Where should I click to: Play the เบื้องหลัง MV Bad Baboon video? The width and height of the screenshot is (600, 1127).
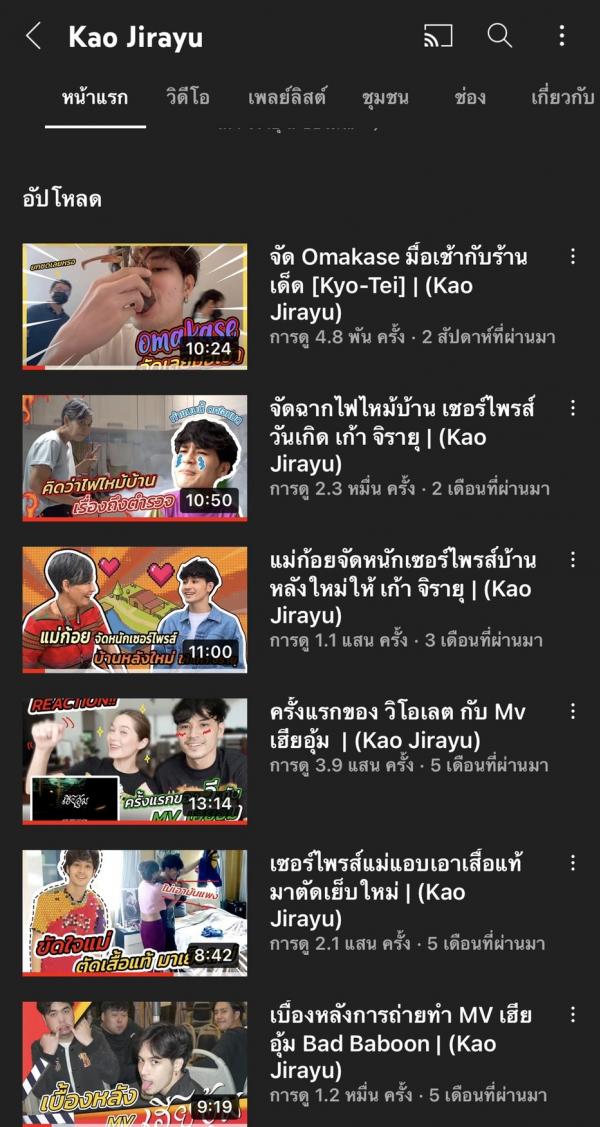134,1064
